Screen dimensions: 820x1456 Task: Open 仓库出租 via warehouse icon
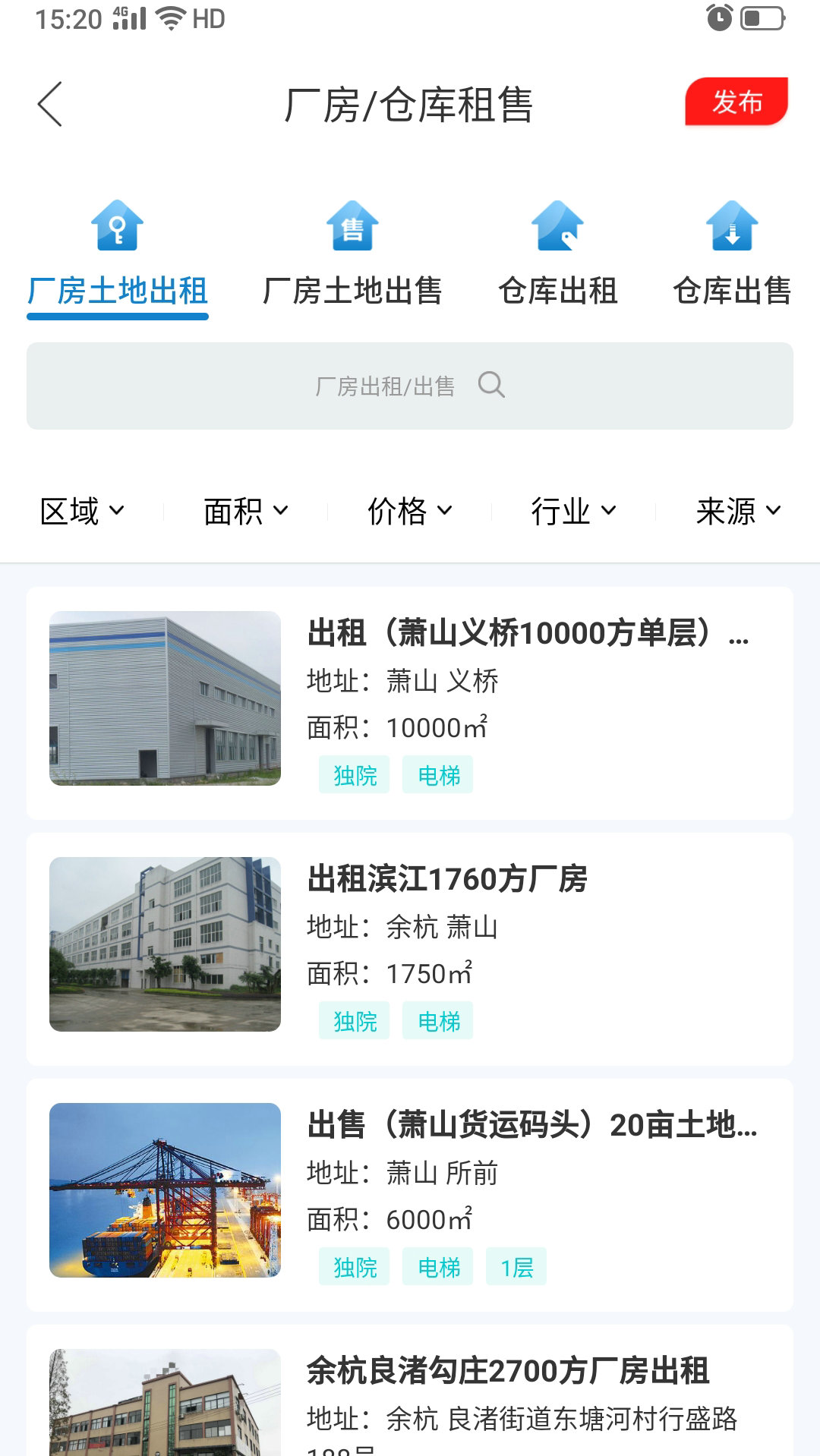[559, 225]
